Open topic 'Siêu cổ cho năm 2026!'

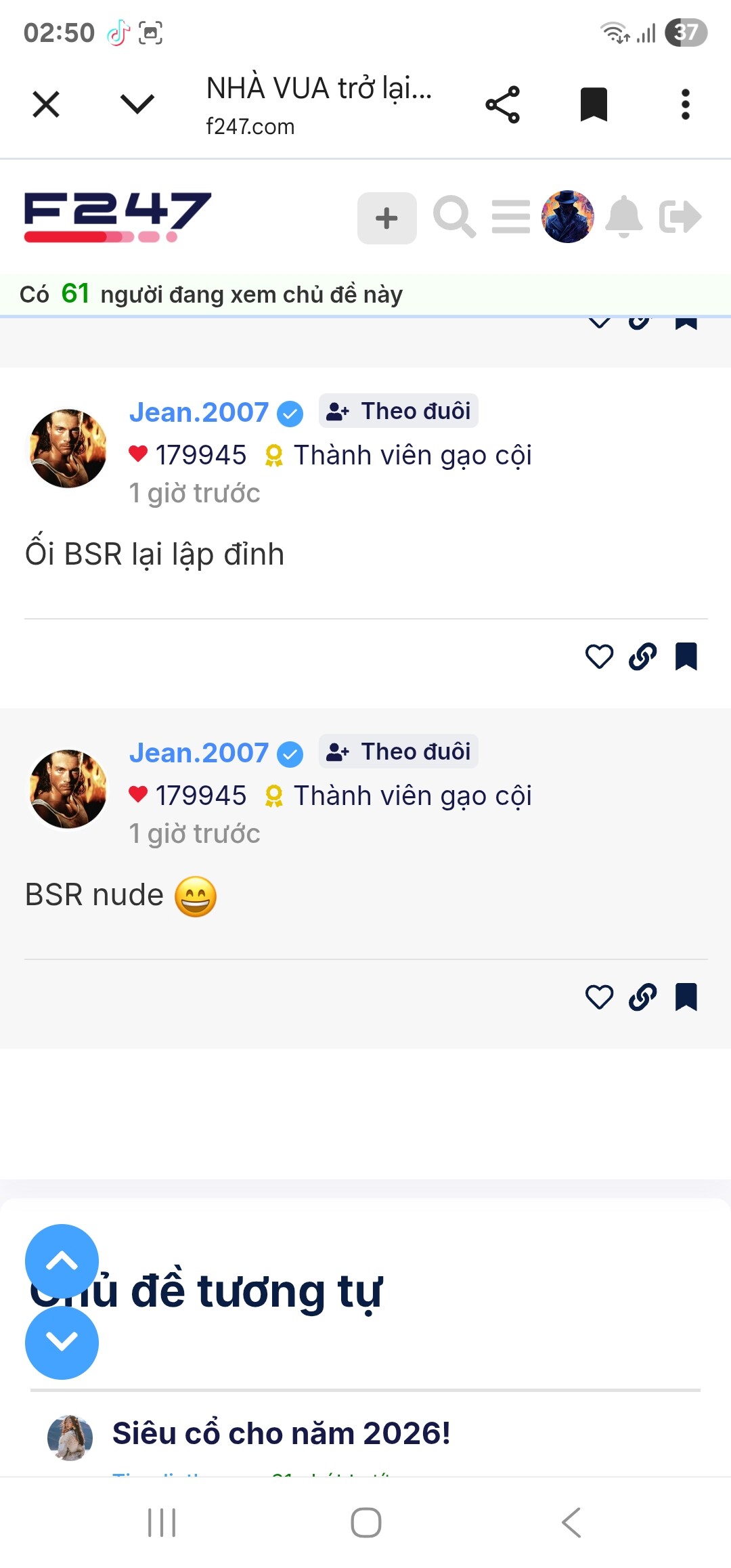coord(281,1433)
